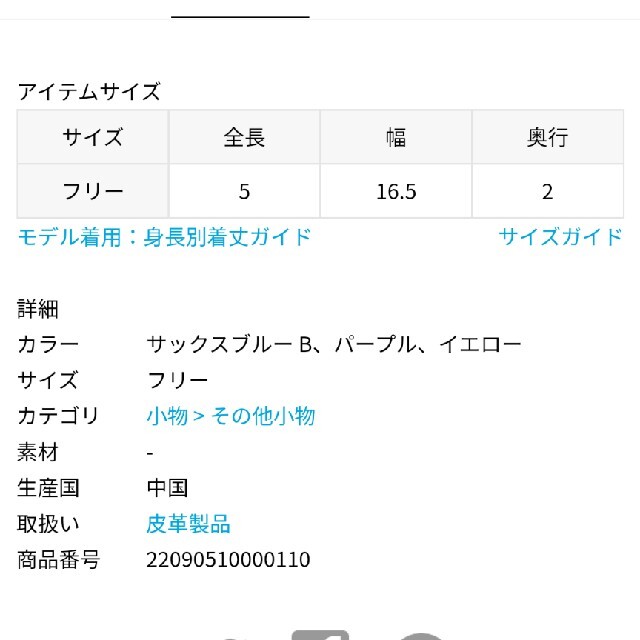Screen dimensions: 640x640
Task: Open the 皮革製品 handling info link
Action: [x=188, y=523]
